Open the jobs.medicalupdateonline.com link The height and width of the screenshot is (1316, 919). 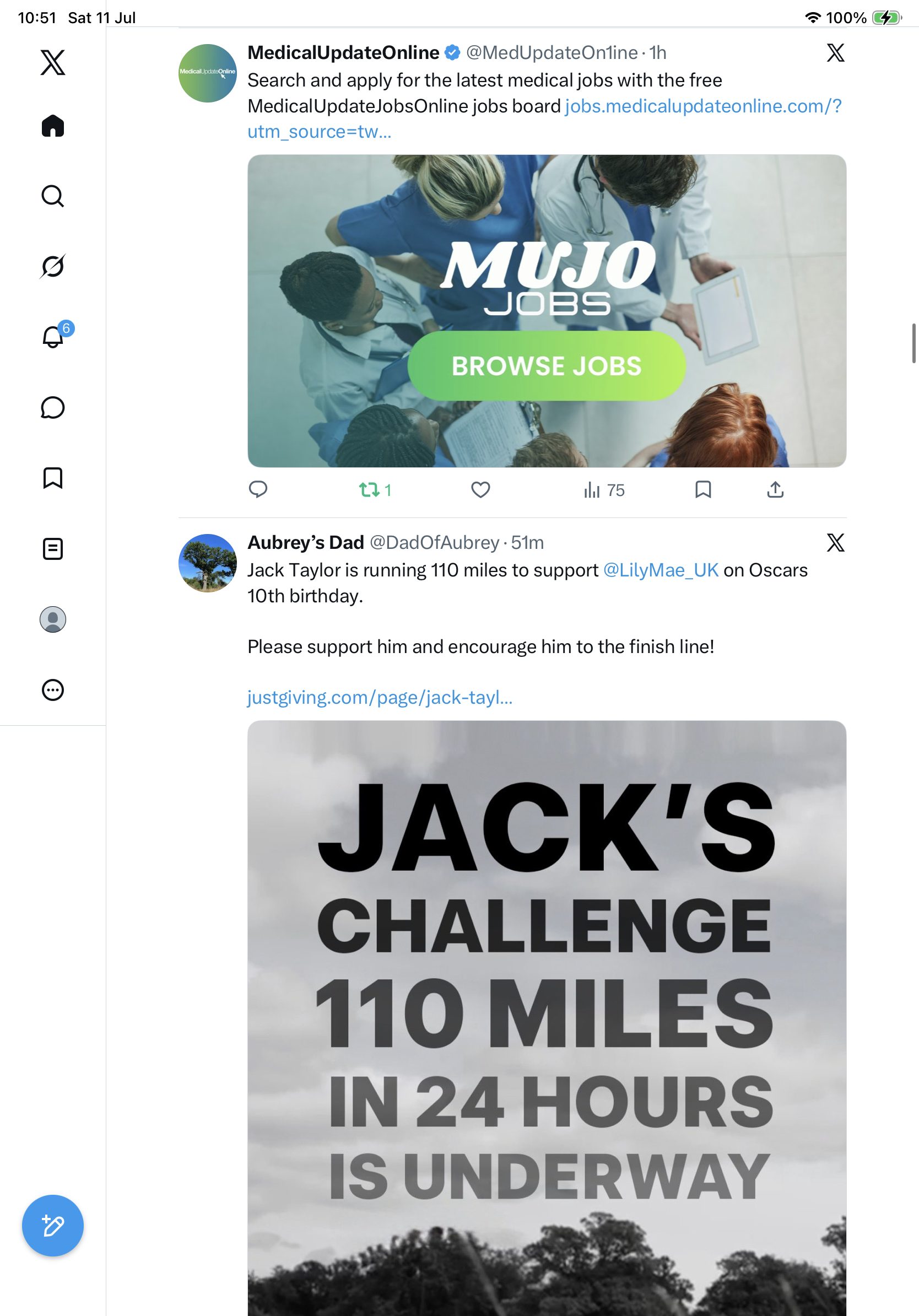click(544, 118)
